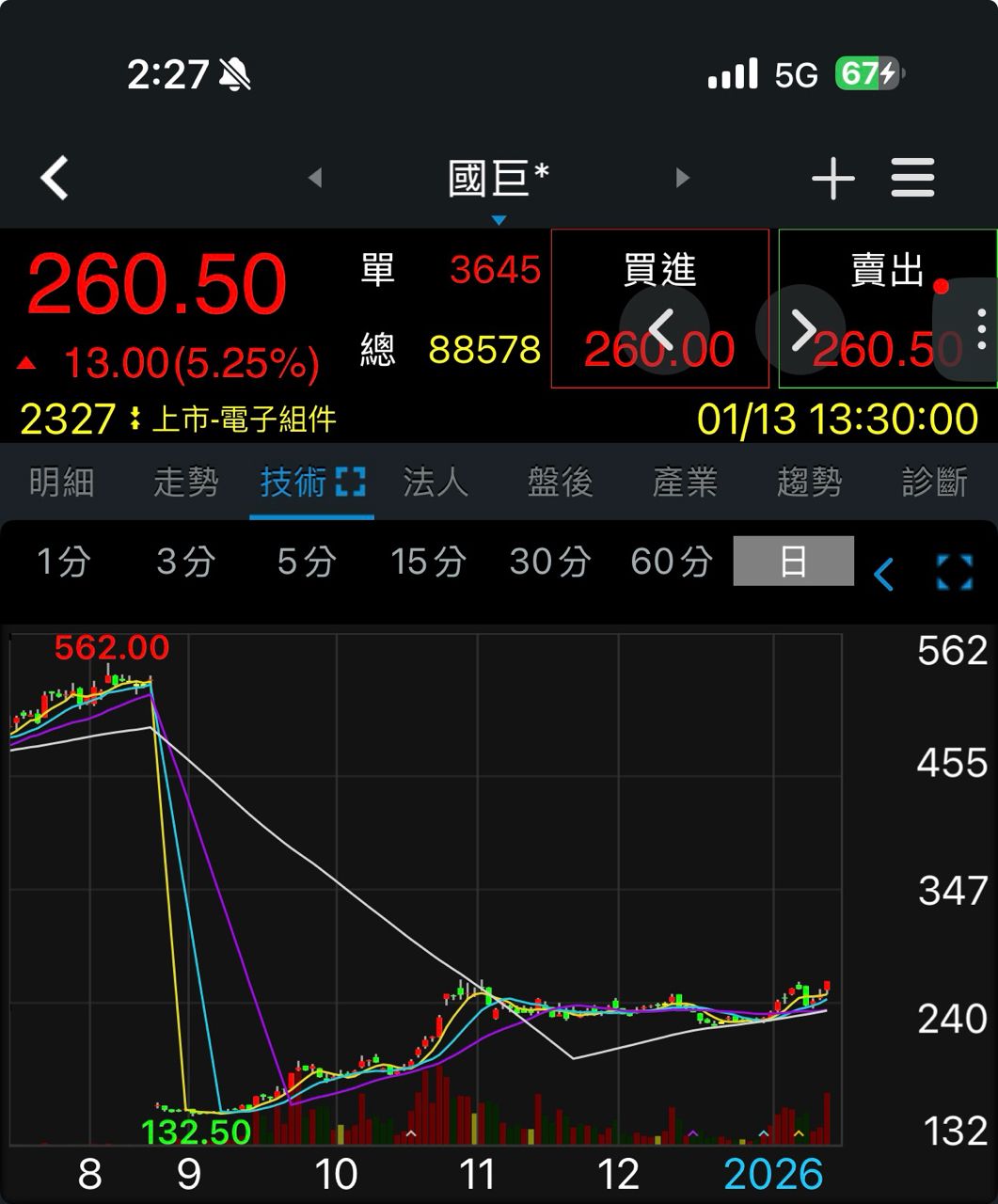Open the 診斷 tab
The image size is (998, 1204).
[x=934, y=483]
